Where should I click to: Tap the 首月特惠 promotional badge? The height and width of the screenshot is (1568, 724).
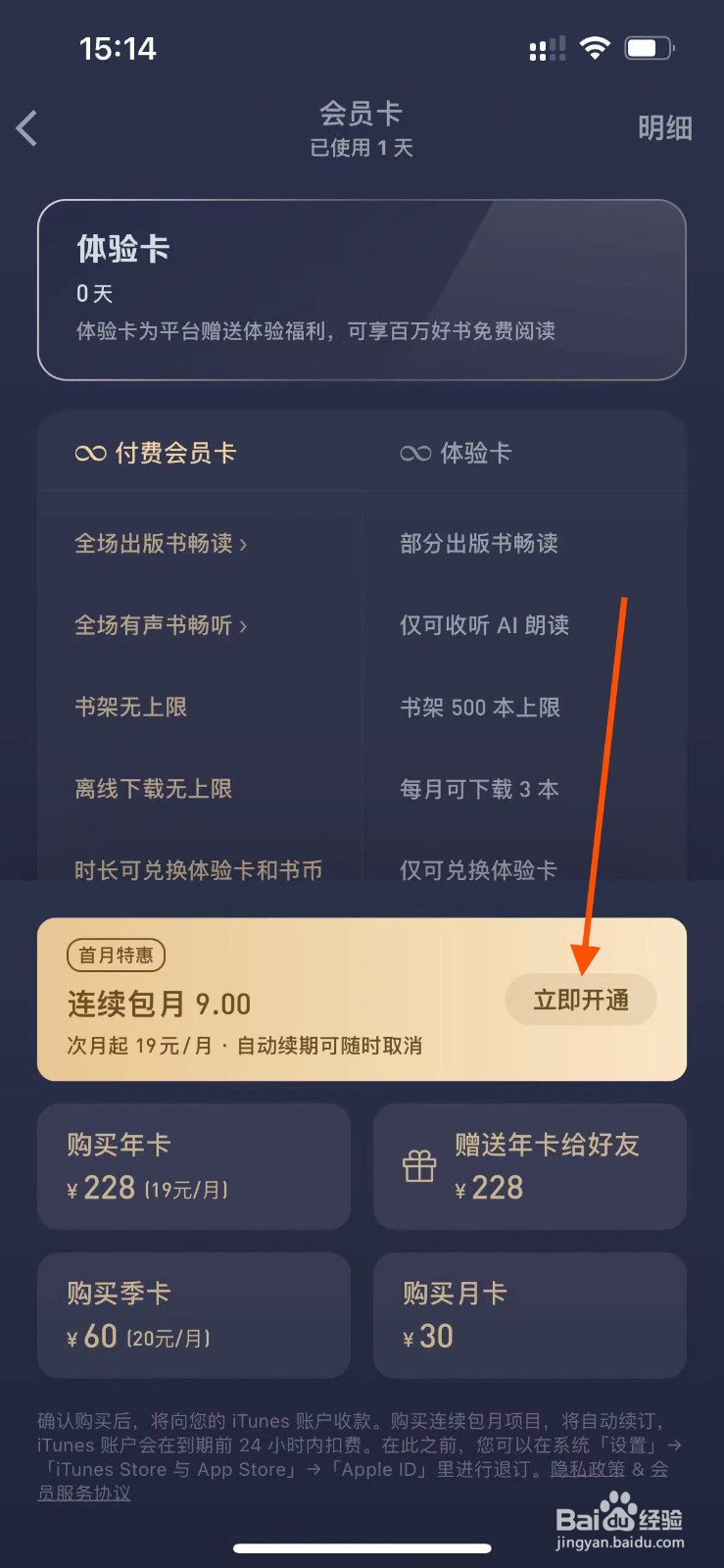[x=116, y=955]
